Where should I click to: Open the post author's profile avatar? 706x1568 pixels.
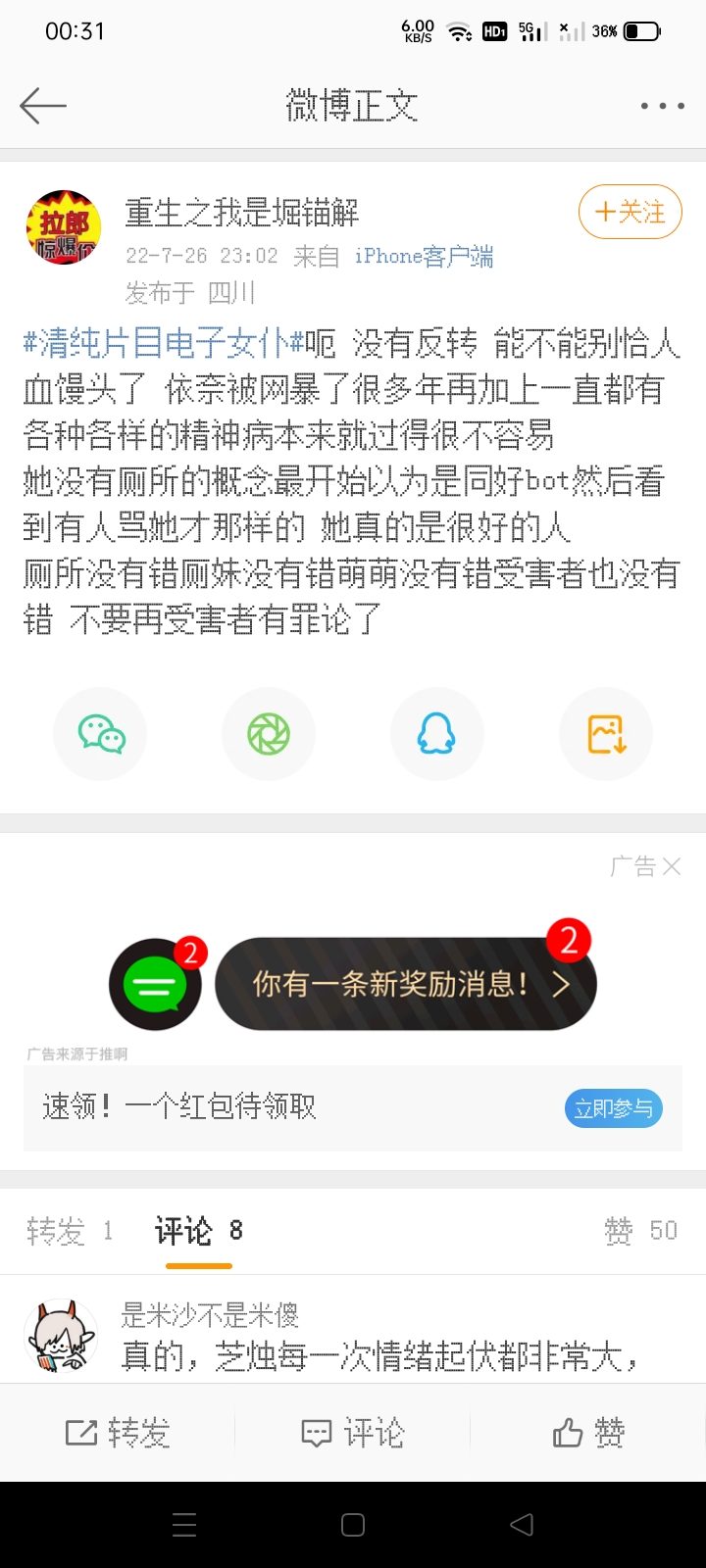tap(63, 227)
